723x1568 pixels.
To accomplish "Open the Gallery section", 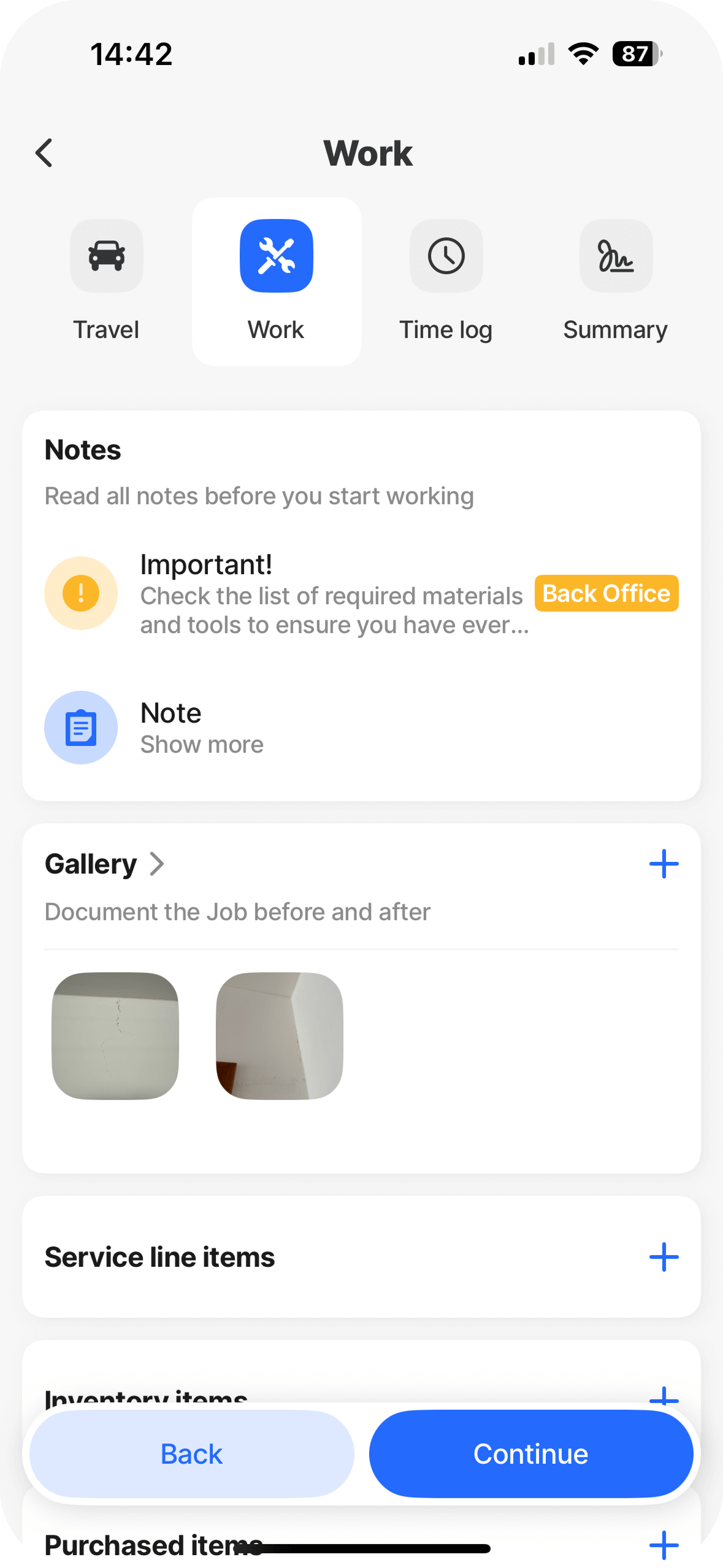I will coord(104,864).
